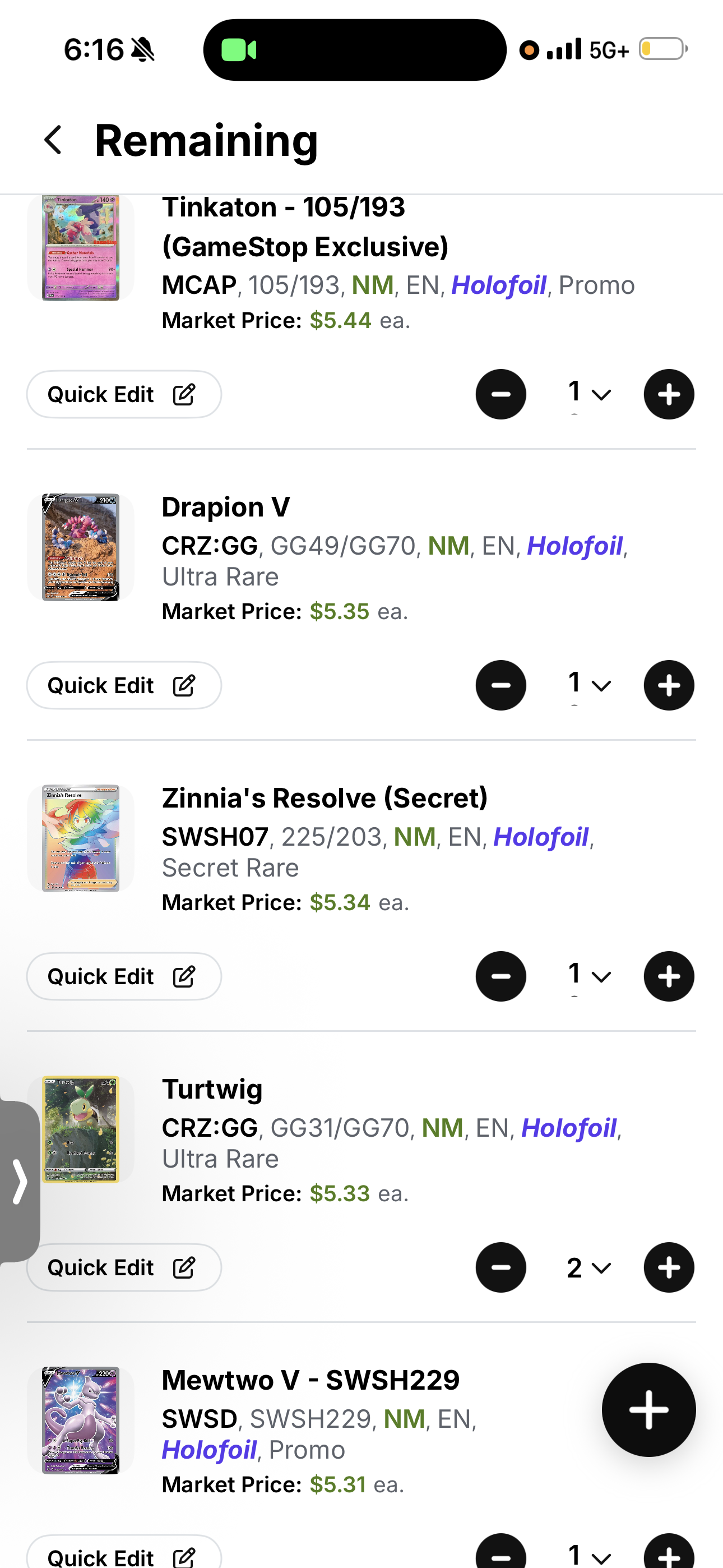723x1568 pixels.
Task: Add one more Zinnia's Resolve card
Action: click(x=669, y=976)
